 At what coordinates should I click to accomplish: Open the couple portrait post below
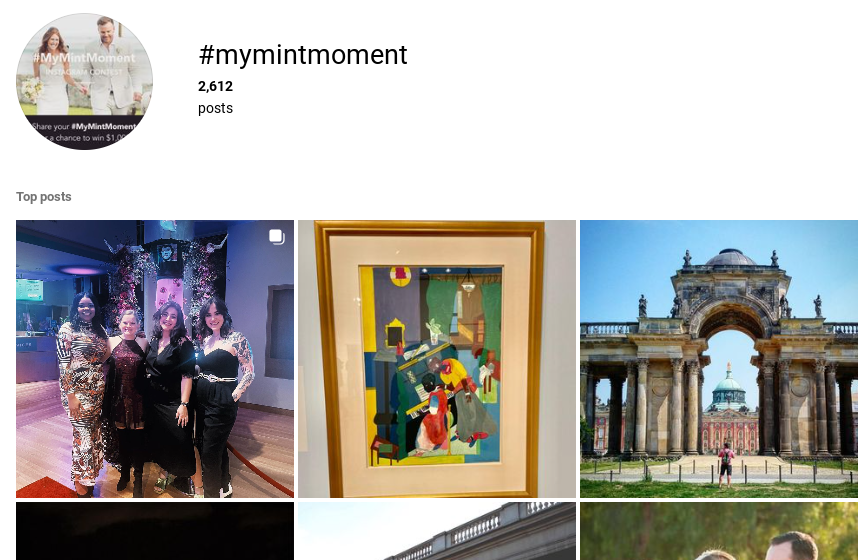pyautogui.click(x=718, y=532)
